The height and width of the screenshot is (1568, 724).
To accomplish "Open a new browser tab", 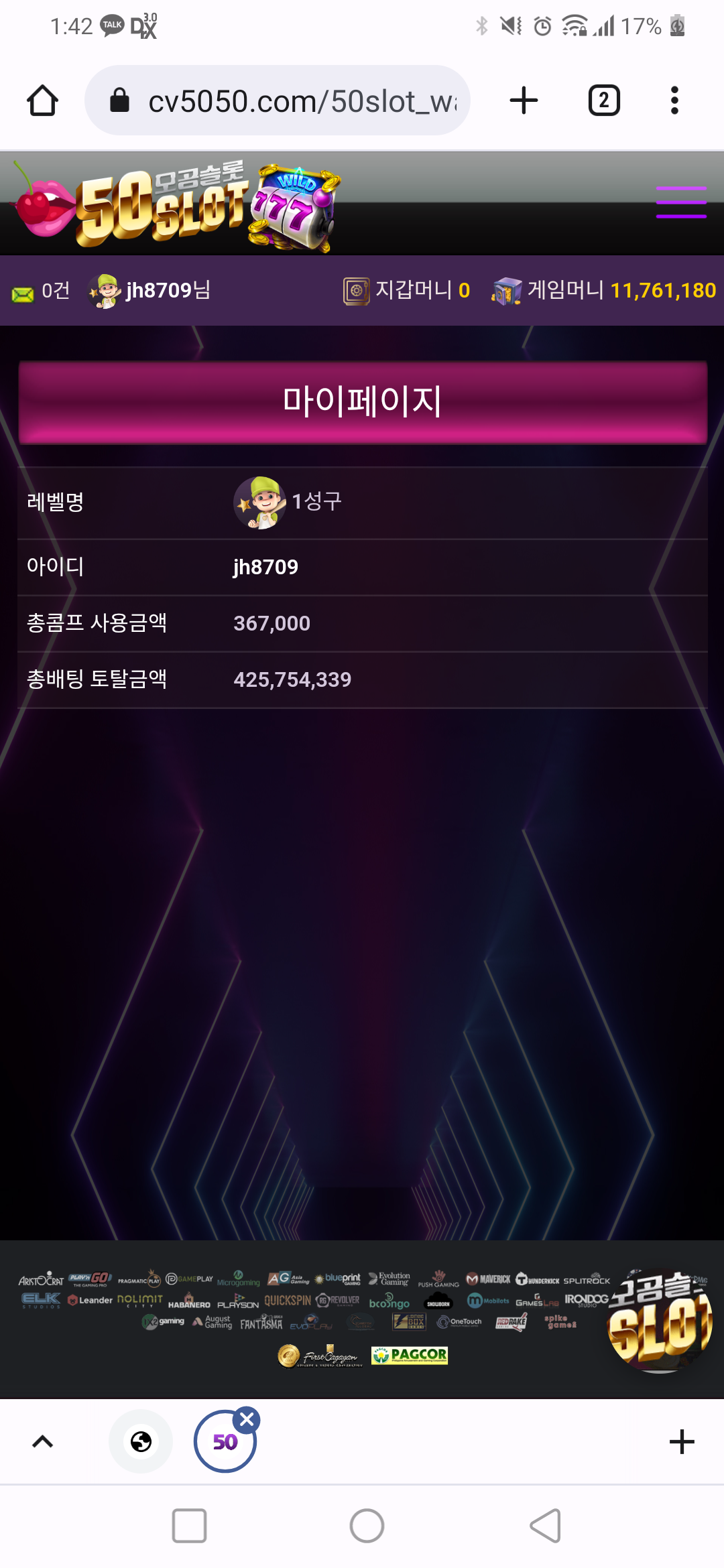I will [524, 101].
